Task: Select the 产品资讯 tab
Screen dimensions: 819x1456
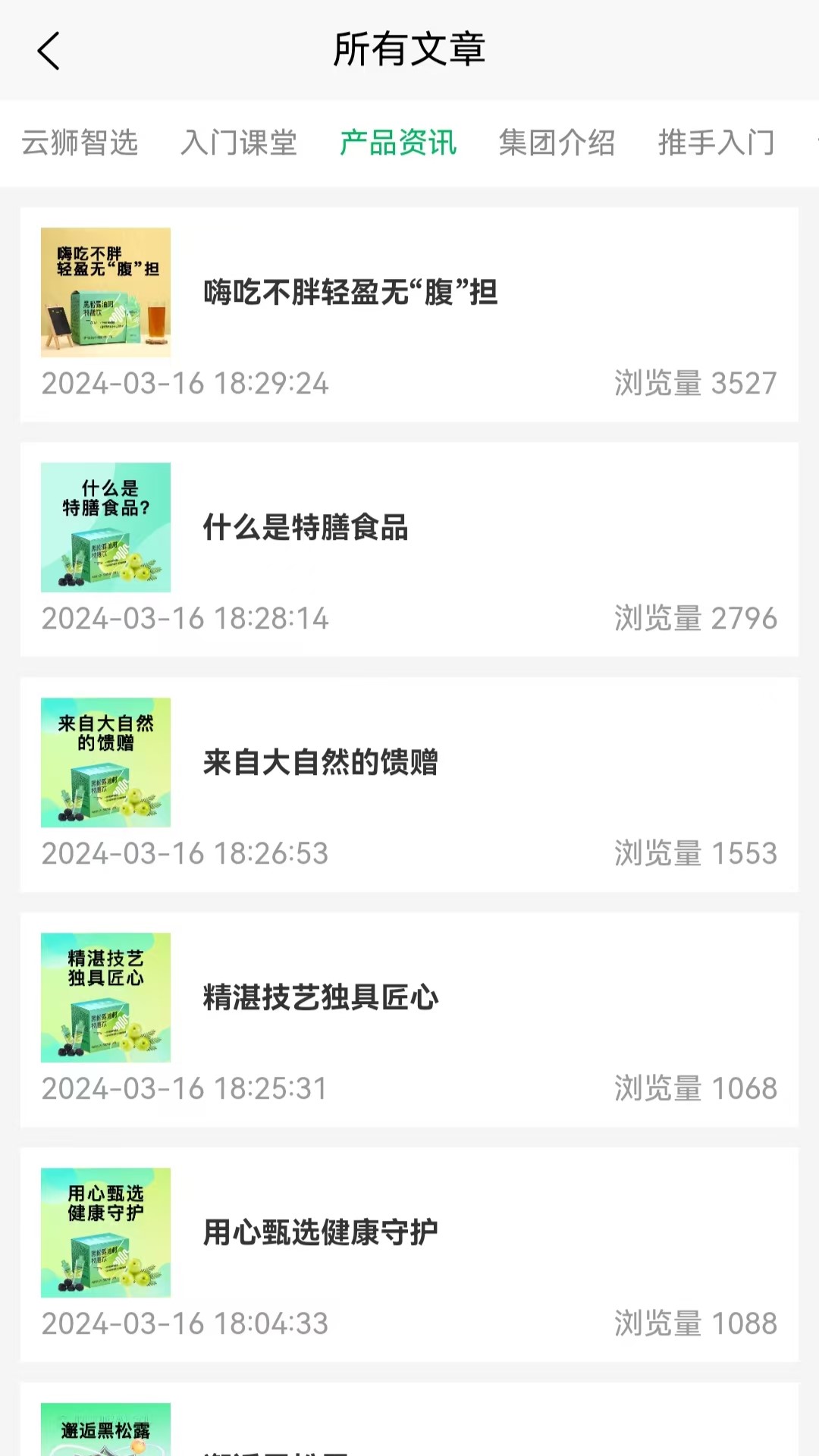Action: pyautogui.click(x=398, y=143)
